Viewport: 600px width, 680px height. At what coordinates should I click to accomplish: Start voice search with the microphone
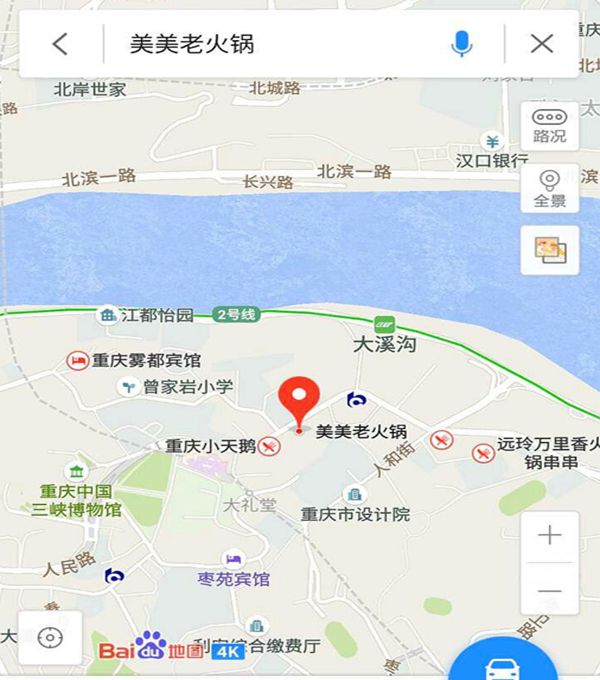(x=461, y=43)
